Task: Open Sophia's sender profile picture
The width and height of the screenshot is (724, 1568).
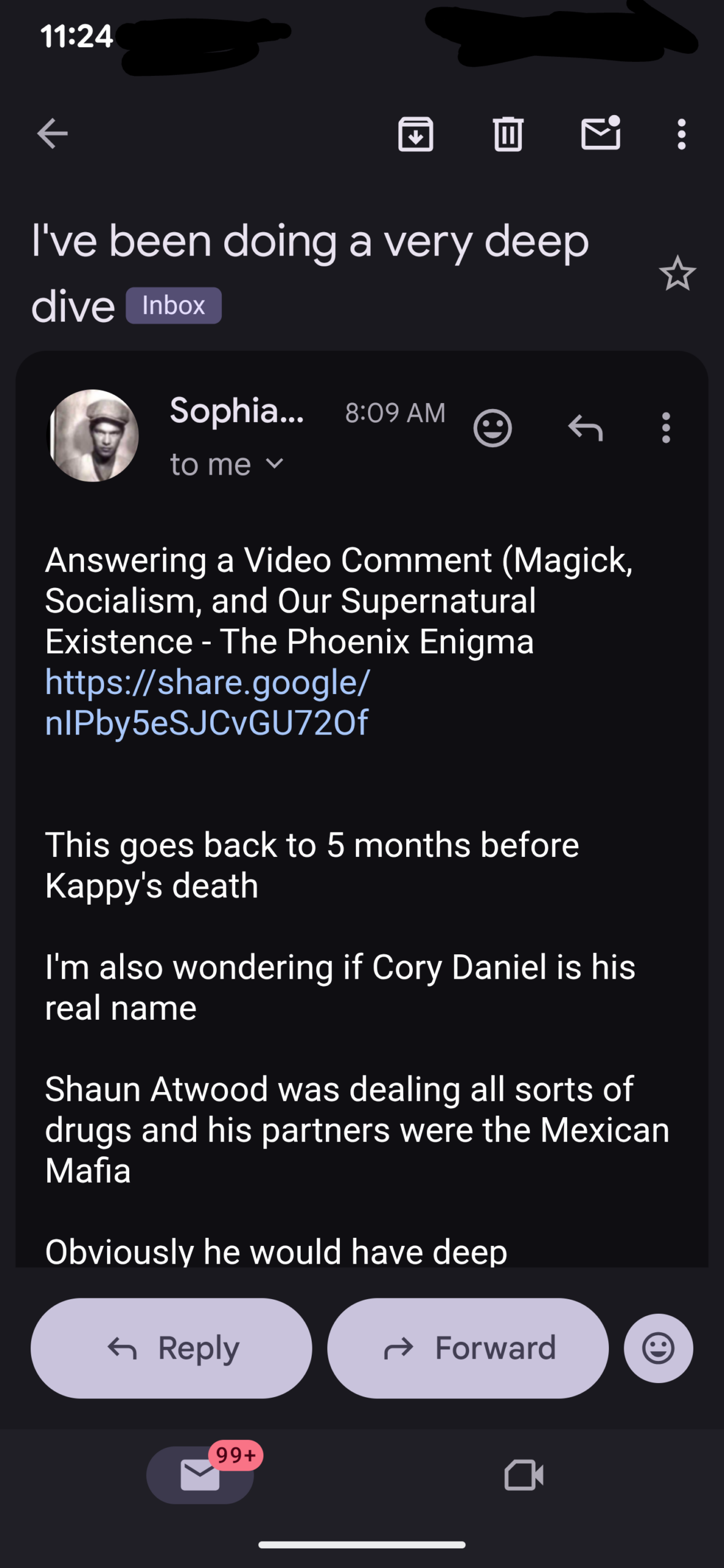Action: pos(93,435)
